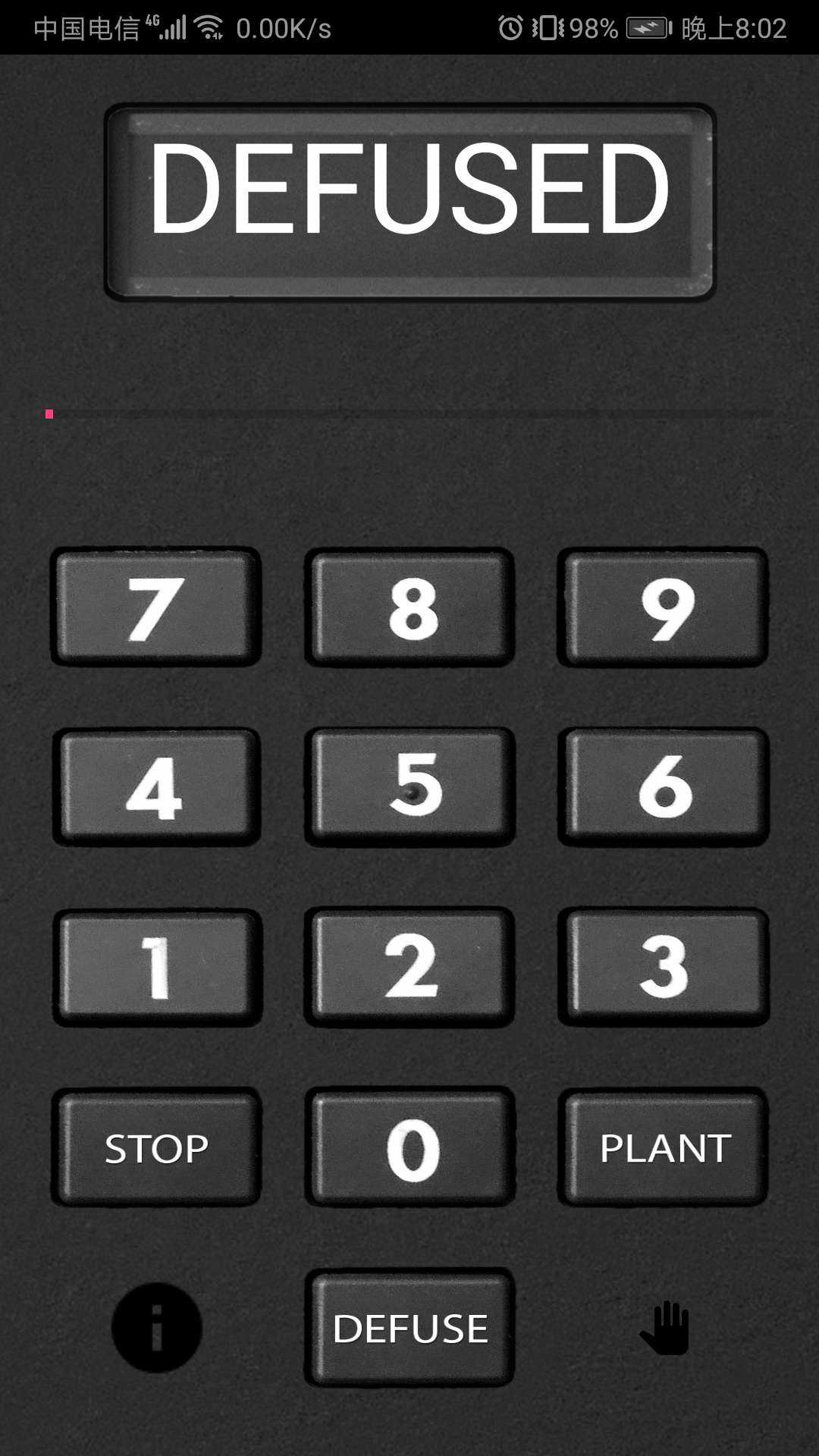The image size is (819, 1456).
Task: Hit the STOP button
Action: tap(156, 1147)
